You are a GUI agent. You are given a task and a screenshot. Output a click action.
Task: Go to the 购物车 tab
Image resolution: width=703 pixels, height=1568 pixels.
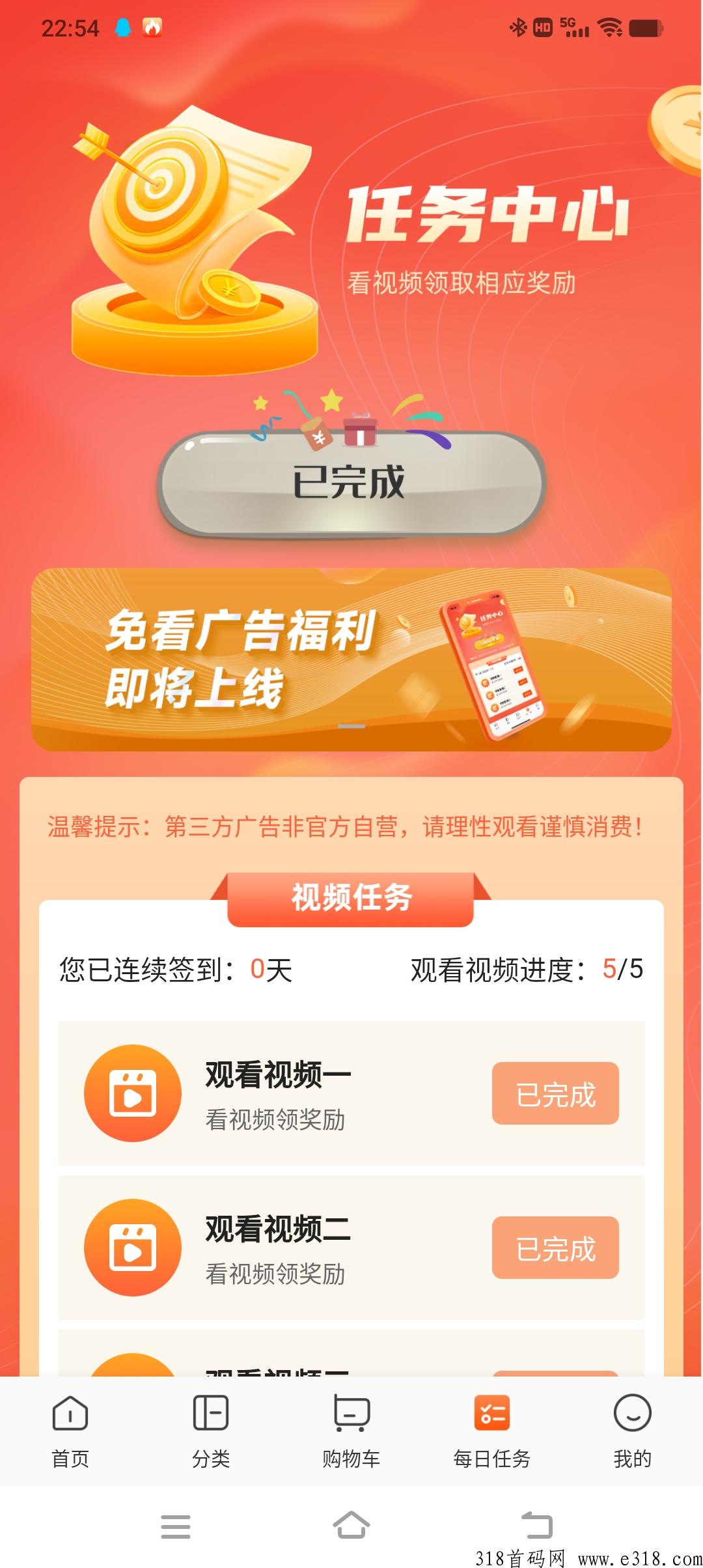351,1431
